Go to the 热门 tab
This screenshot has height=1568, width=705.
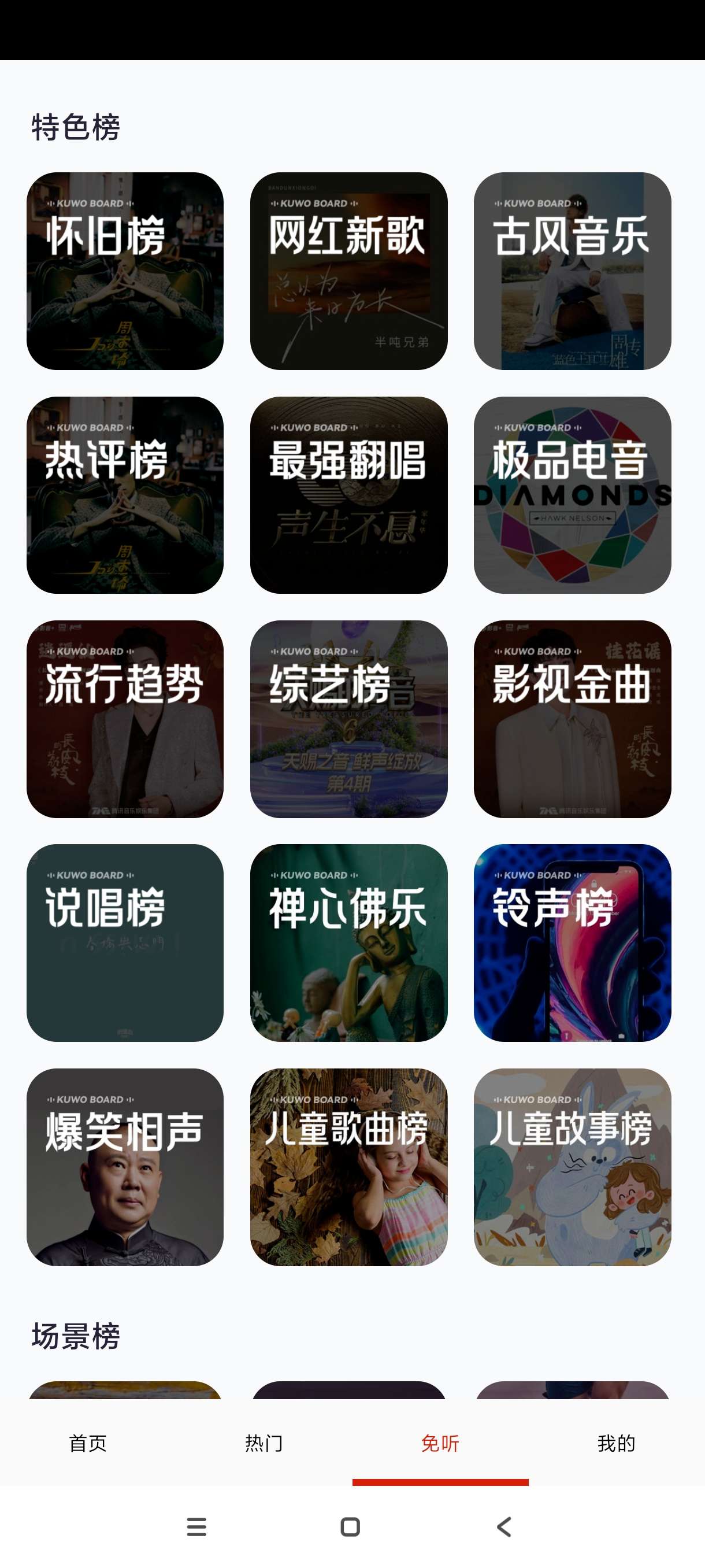point(264,1443)
